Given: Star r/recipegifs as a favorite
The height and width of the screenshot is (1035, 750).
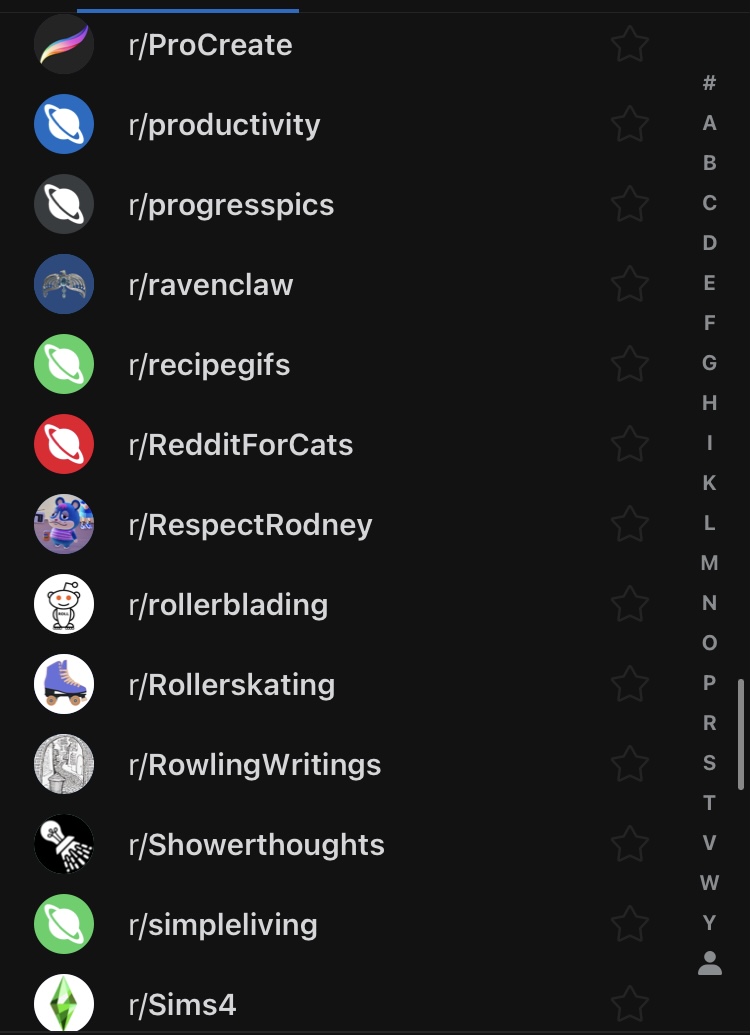Looking at the screenshot, I should click(629, 365).
